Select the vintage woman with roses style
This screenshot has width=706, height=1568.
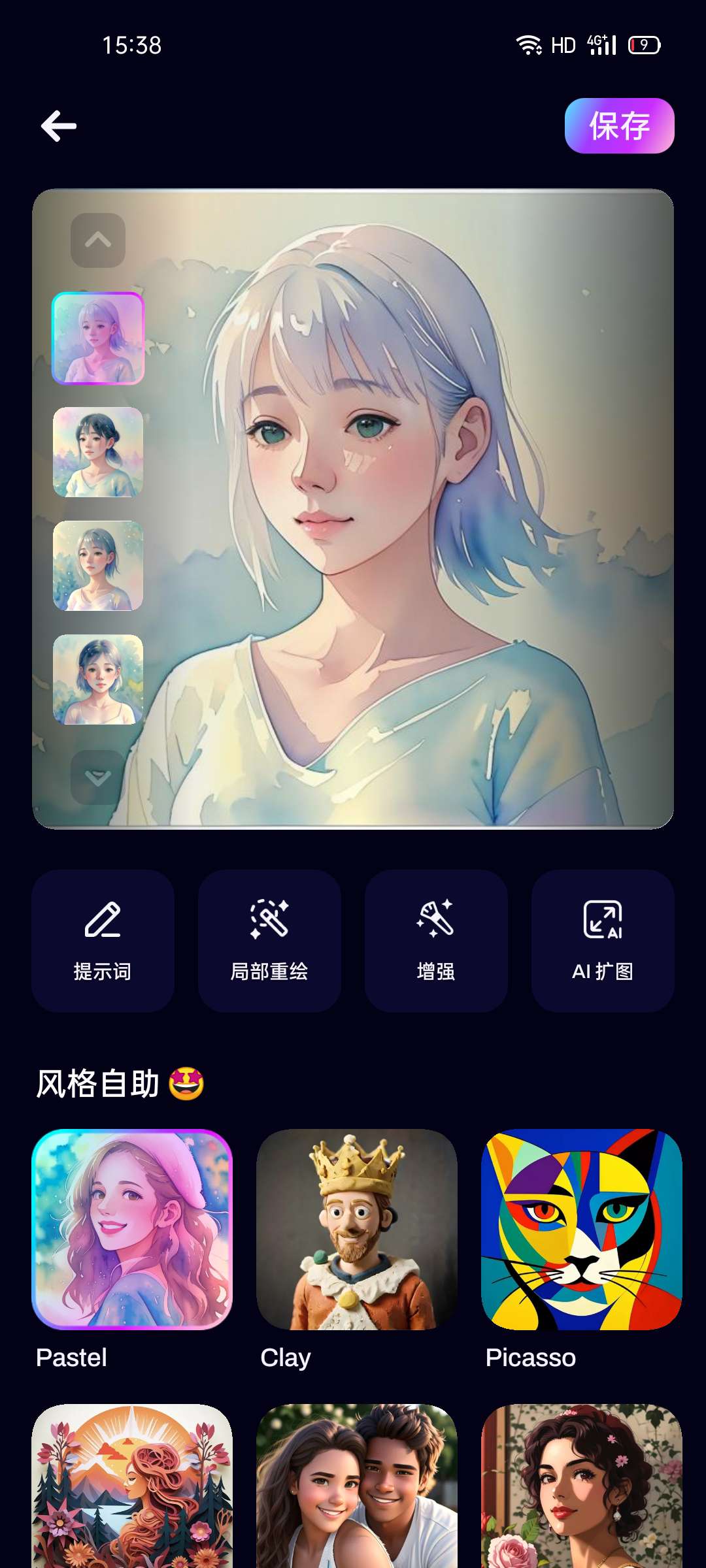[582, 1486]
